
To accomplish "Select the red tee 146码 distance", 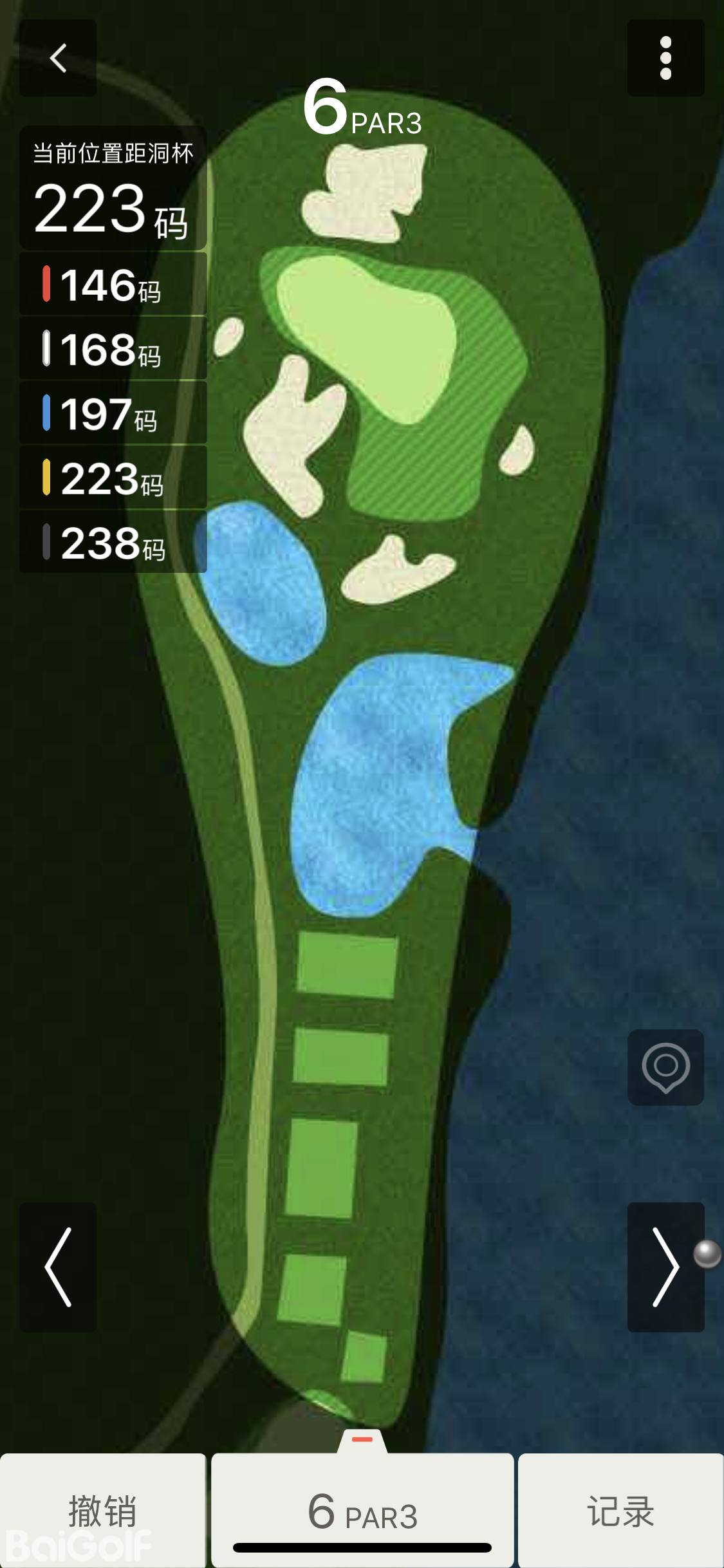I will (113, 285).
